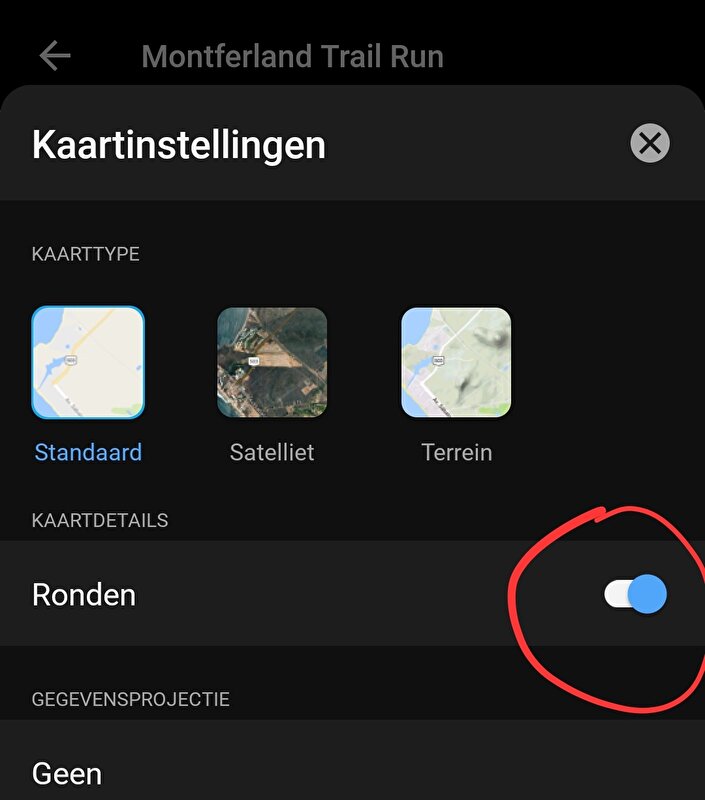Viewport: 705px width, 800px height.
Task: Close the Kaartinstellingen sheet
Action: (650, 144)
